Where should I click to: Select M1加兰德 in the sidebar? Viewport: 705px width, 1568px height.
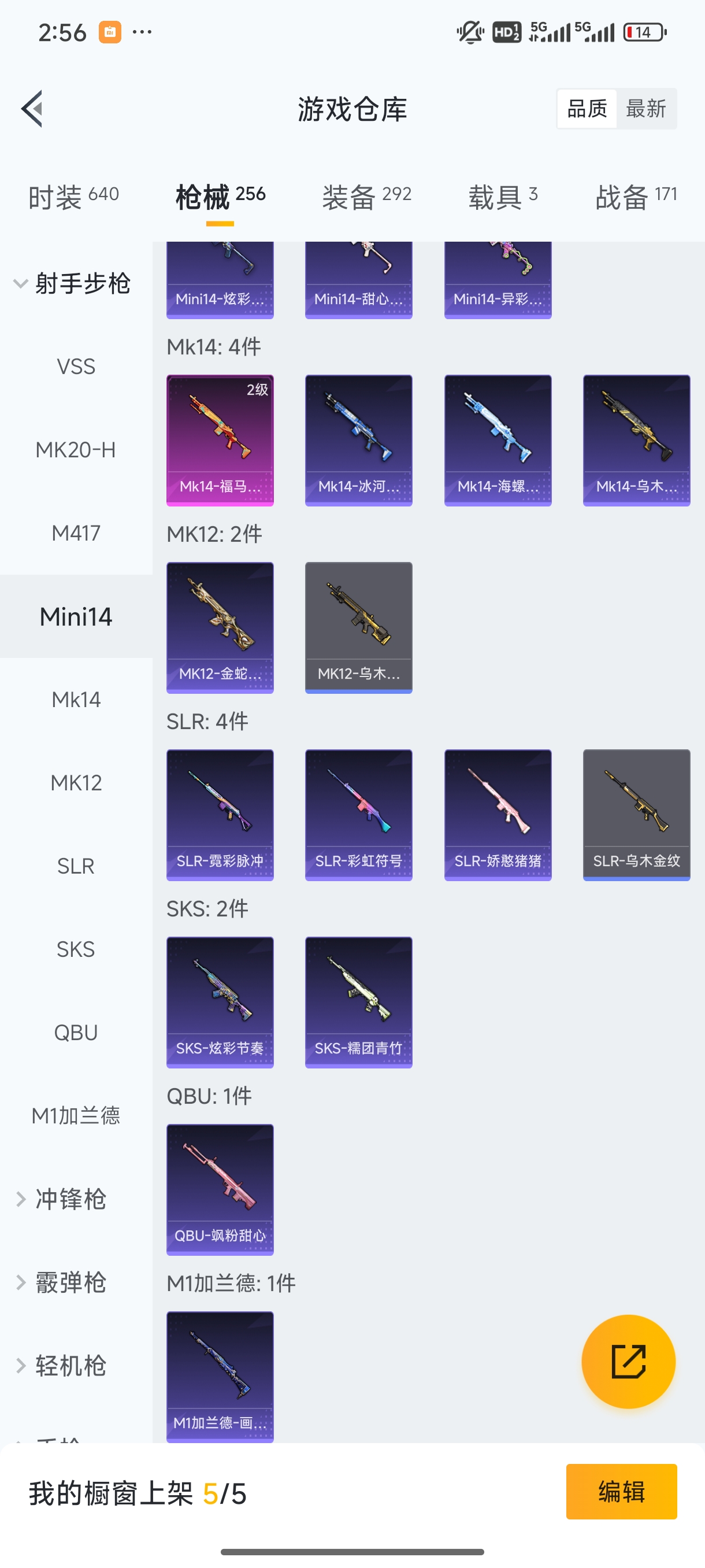click(x=76, y=1116)
